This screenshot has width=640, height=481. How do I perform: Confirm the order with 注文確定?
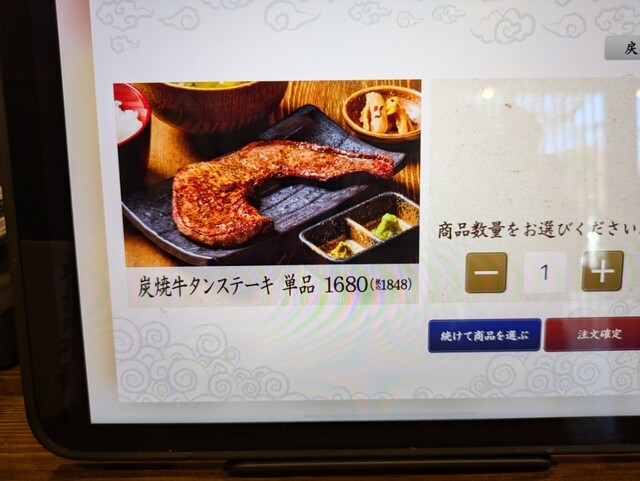coord(596,335)
